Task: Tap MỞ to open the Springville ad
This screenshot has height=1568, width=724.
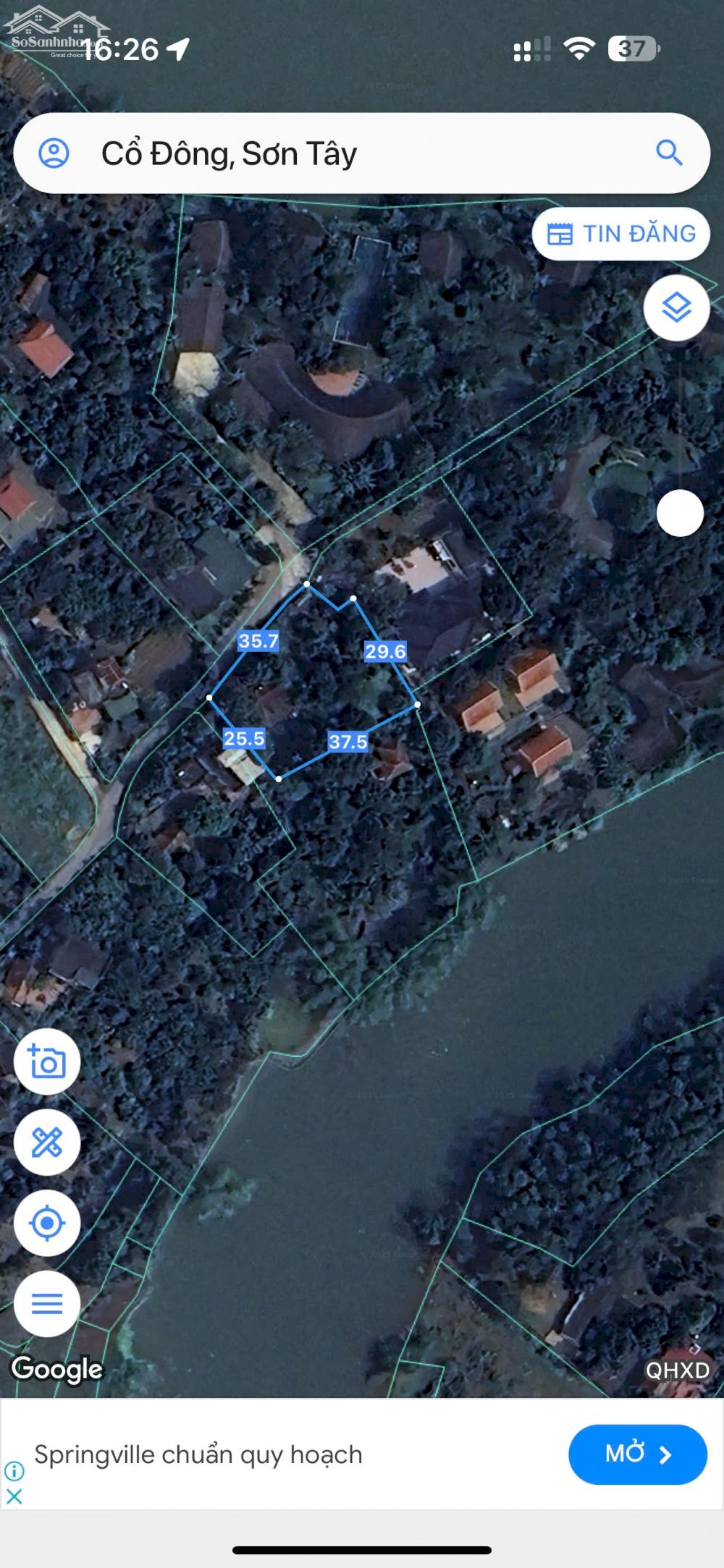Action: tap(638, 1454)
